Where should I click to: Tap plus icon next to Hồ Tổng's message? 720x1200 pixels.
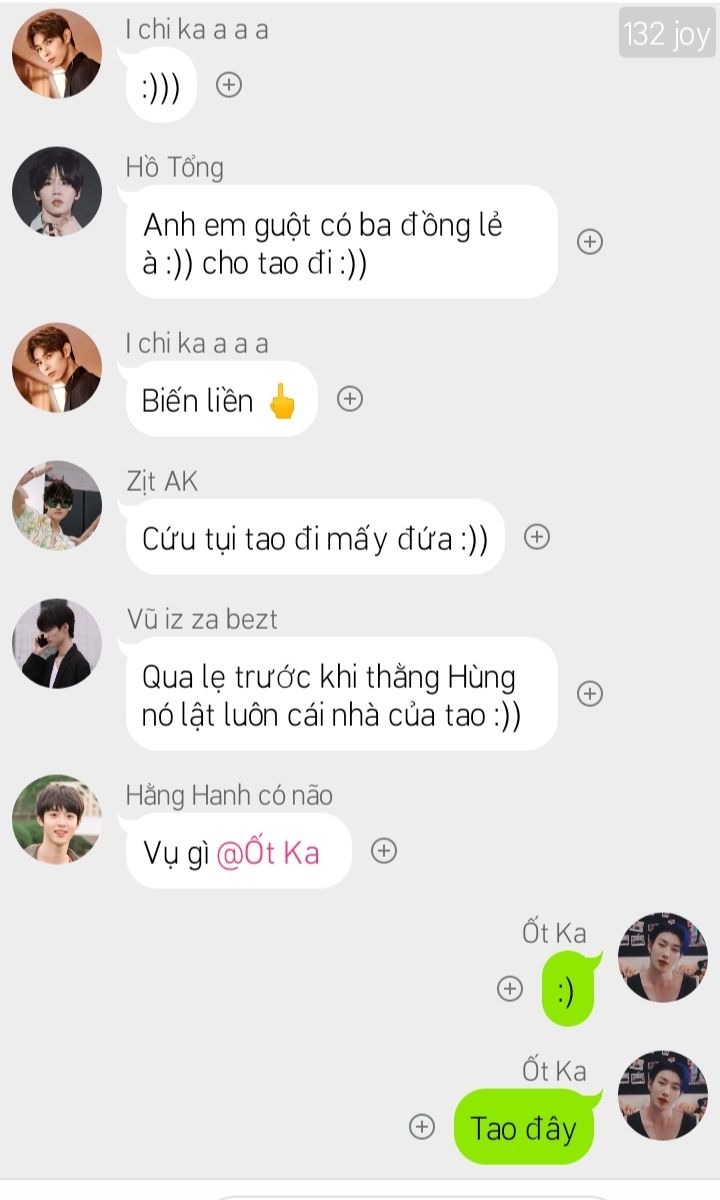pyautogui.click(x=590, y=242)
